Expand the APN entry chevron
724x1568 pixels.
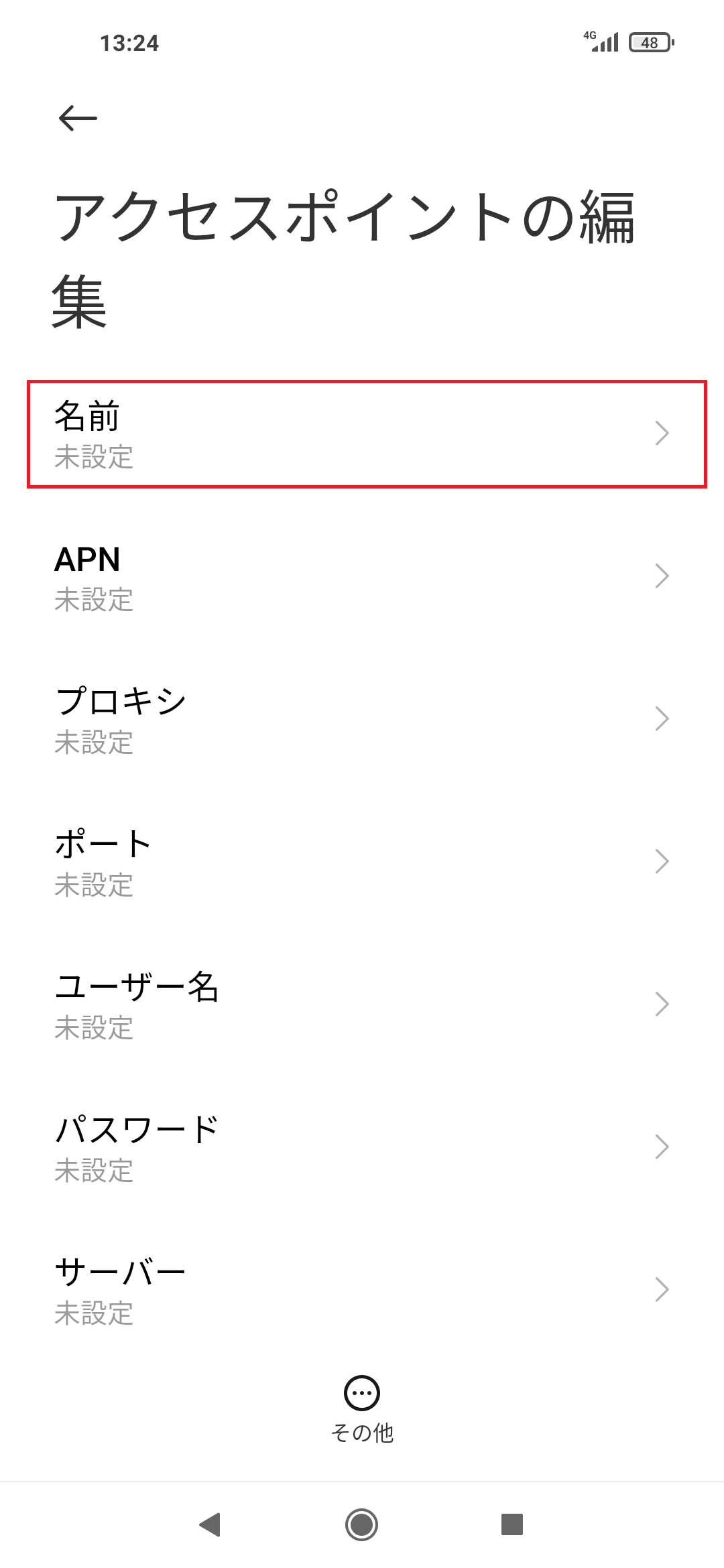click(662, 576)
